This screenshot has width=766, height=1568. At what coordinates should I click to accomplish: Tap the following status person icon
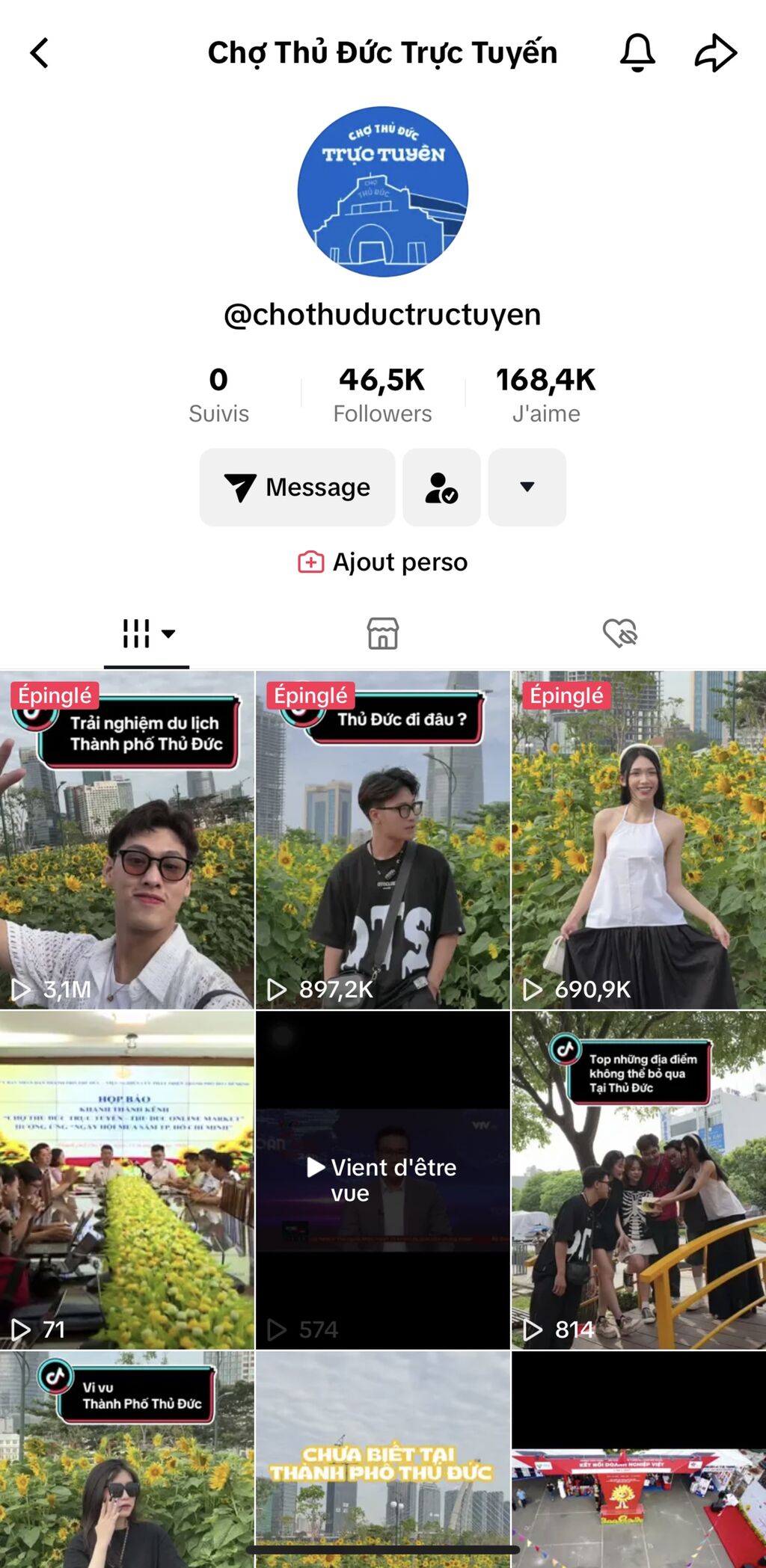tap(441, 488)
